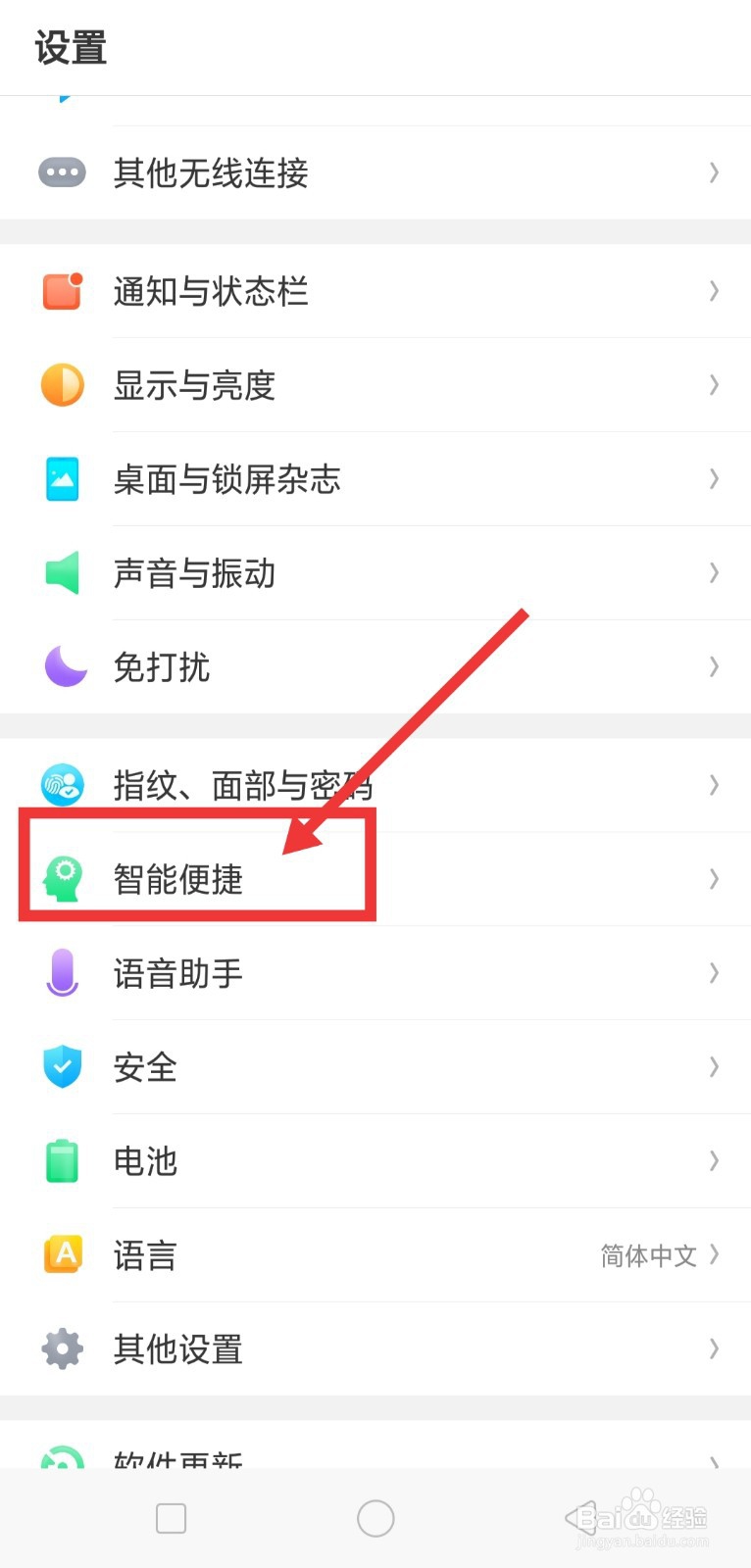Open the 其他设置 gear icon
This screenshot has height=1568, width=751.
click(62, 1348)
